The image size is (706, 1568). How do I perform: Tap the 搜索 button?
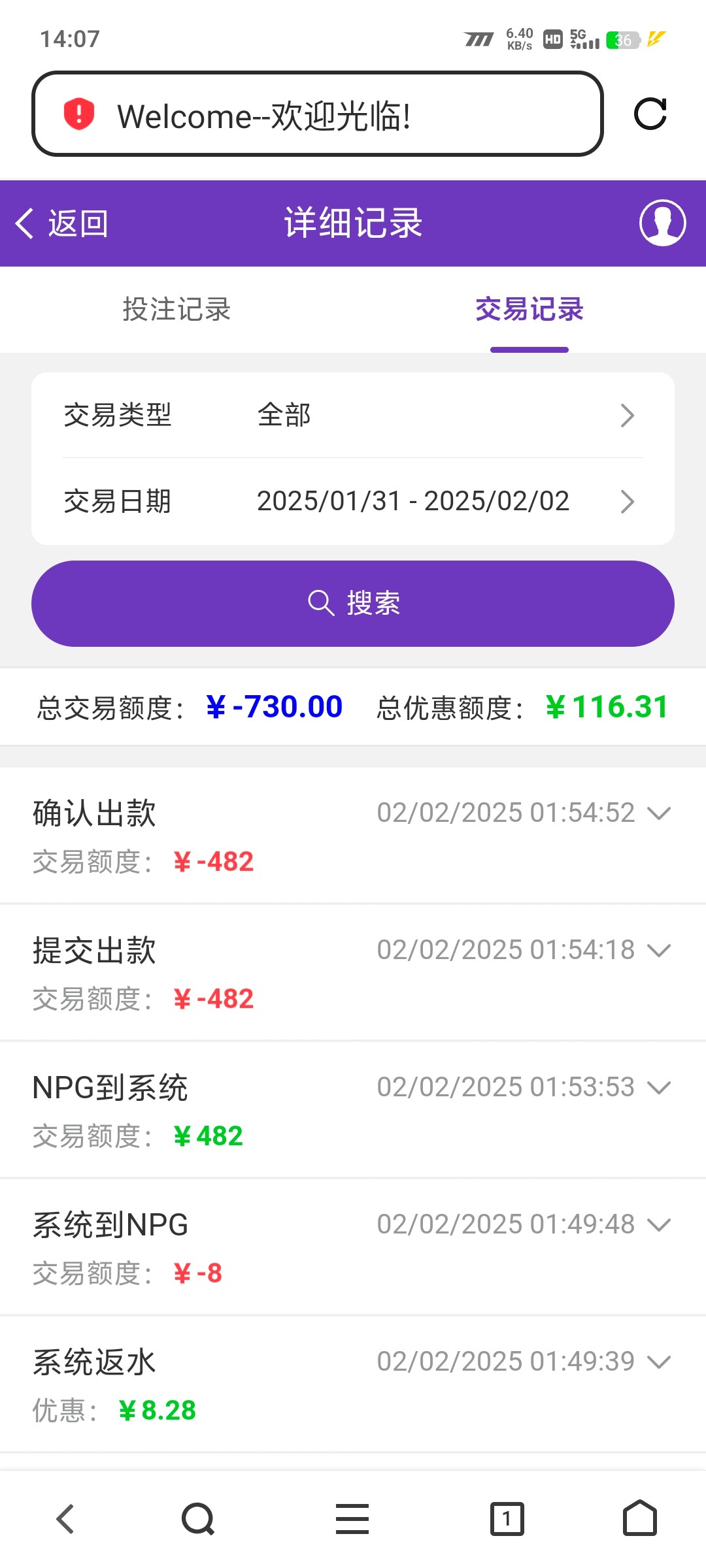click(353, 603)
